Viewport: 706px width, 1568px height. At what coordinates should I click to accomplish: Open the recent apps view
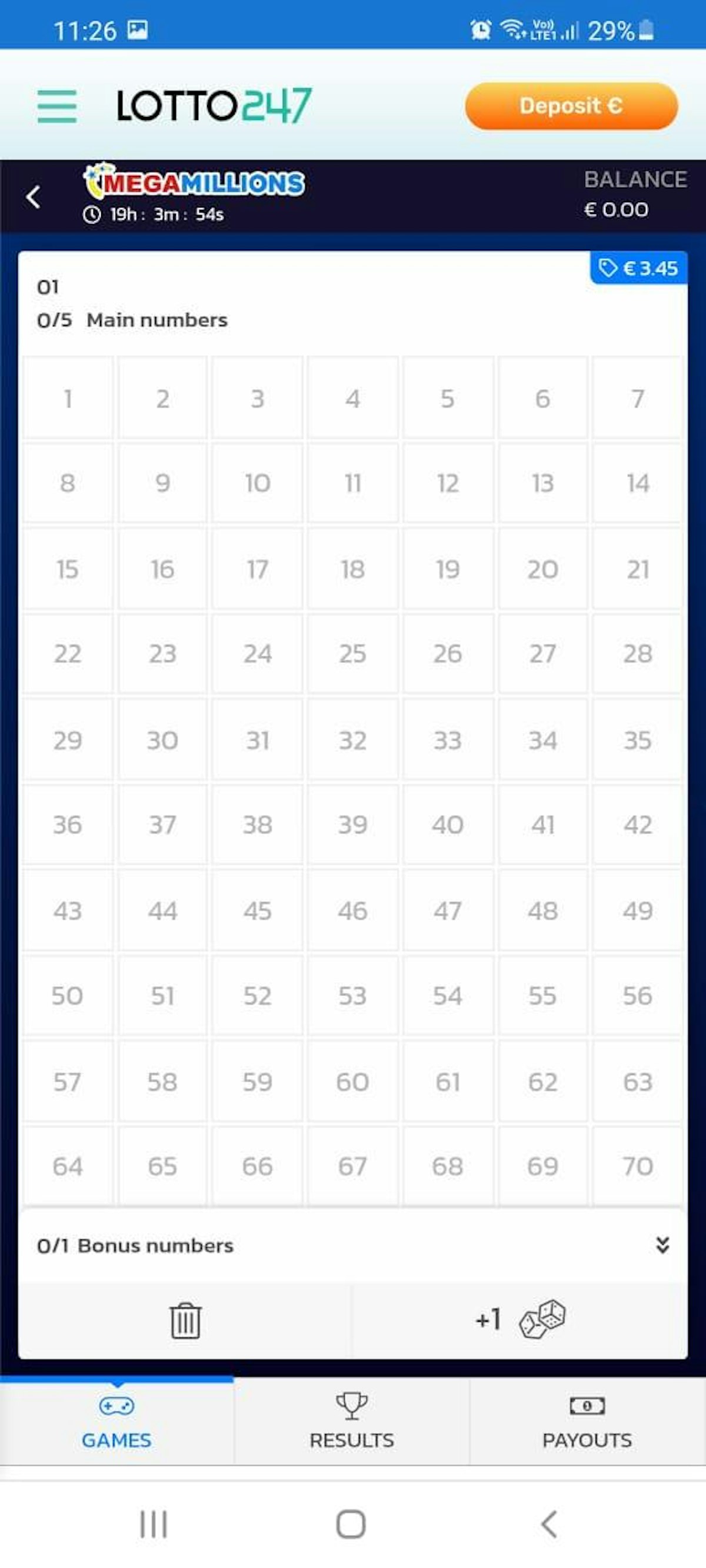pyautogui.click(x=153, y=1523)
